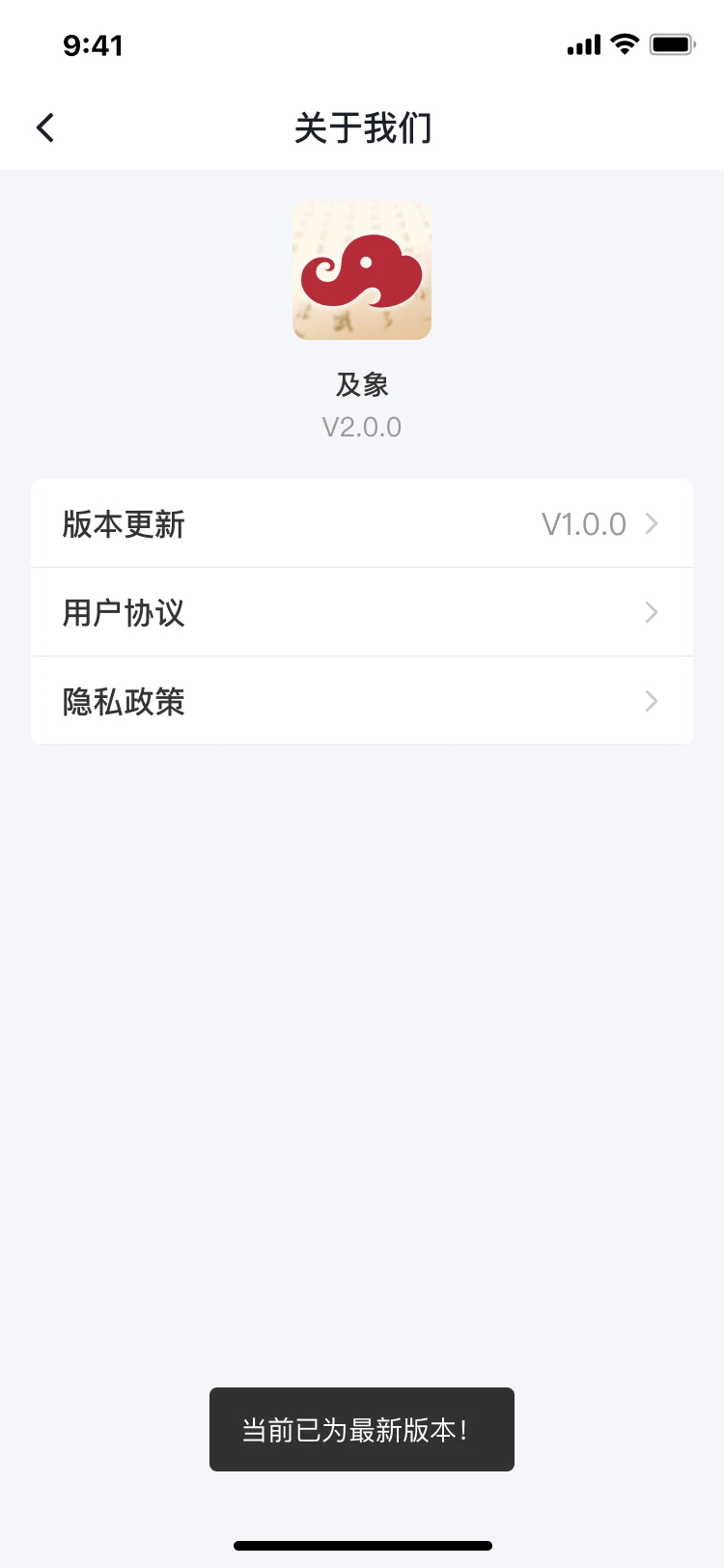
Task: Tap the back arrow to exit About page
Action: tap(43, 126)
